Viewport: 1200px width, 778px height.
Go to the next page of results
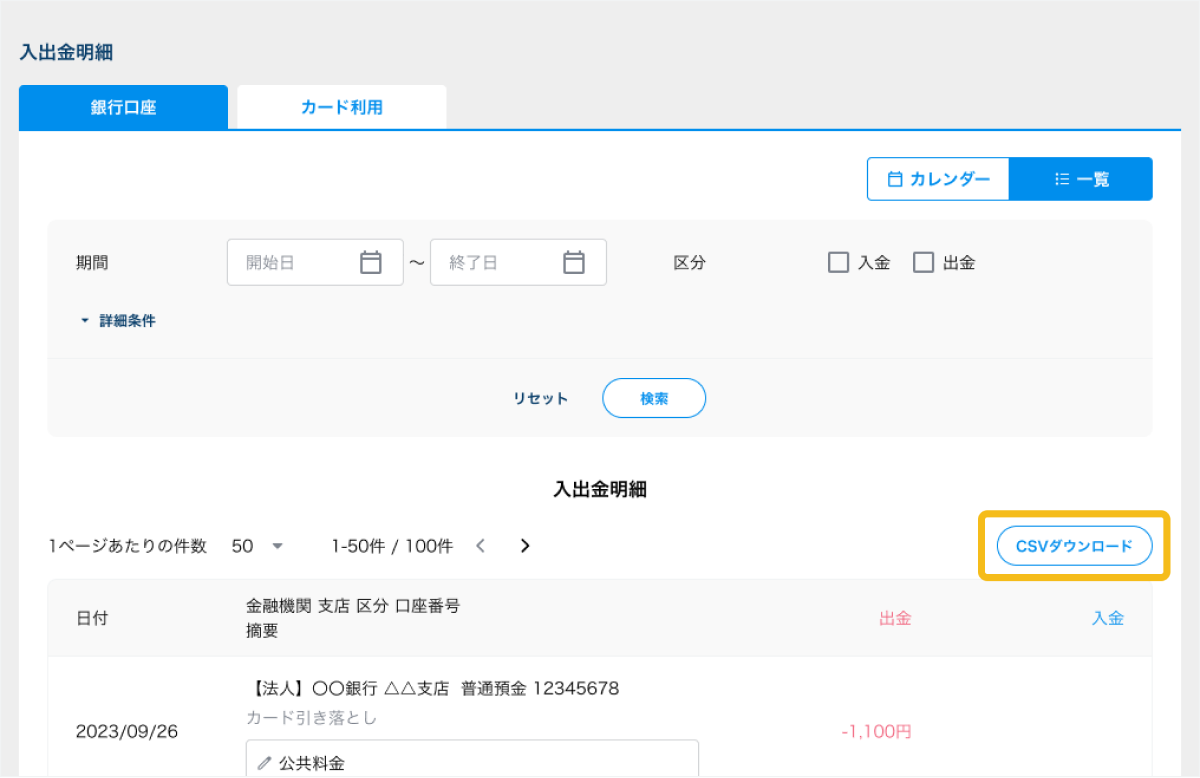[525, 546]
